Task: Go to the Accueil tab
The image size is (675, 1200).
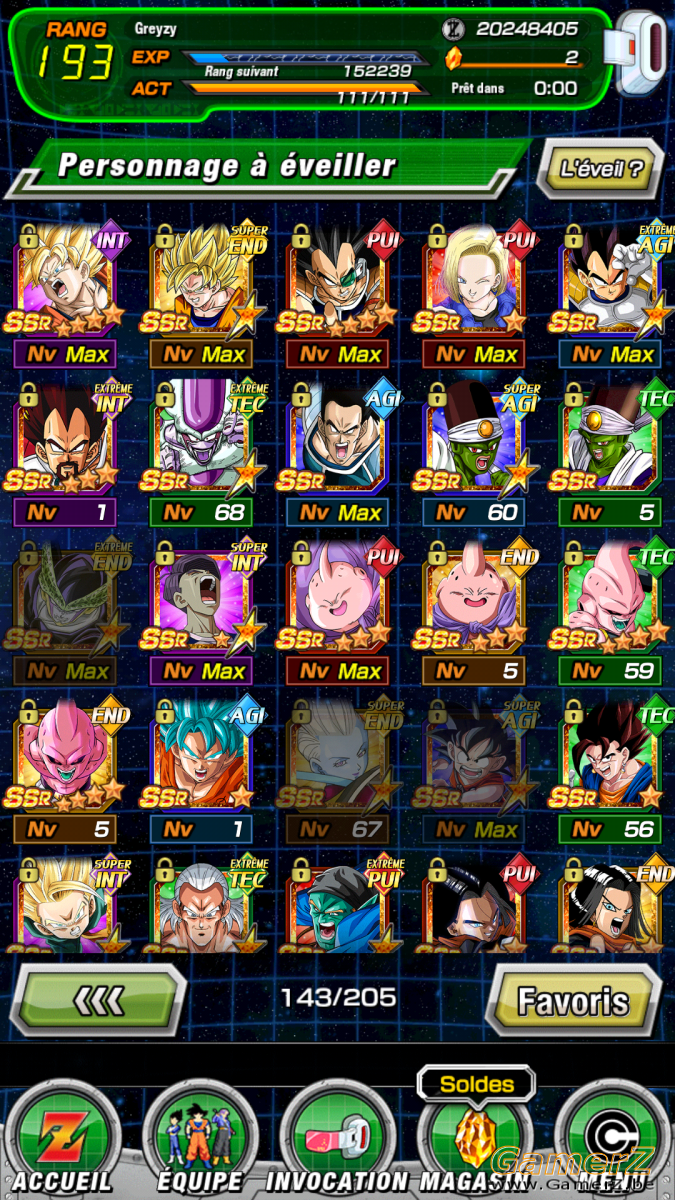Action: [x=61, y=1138]
